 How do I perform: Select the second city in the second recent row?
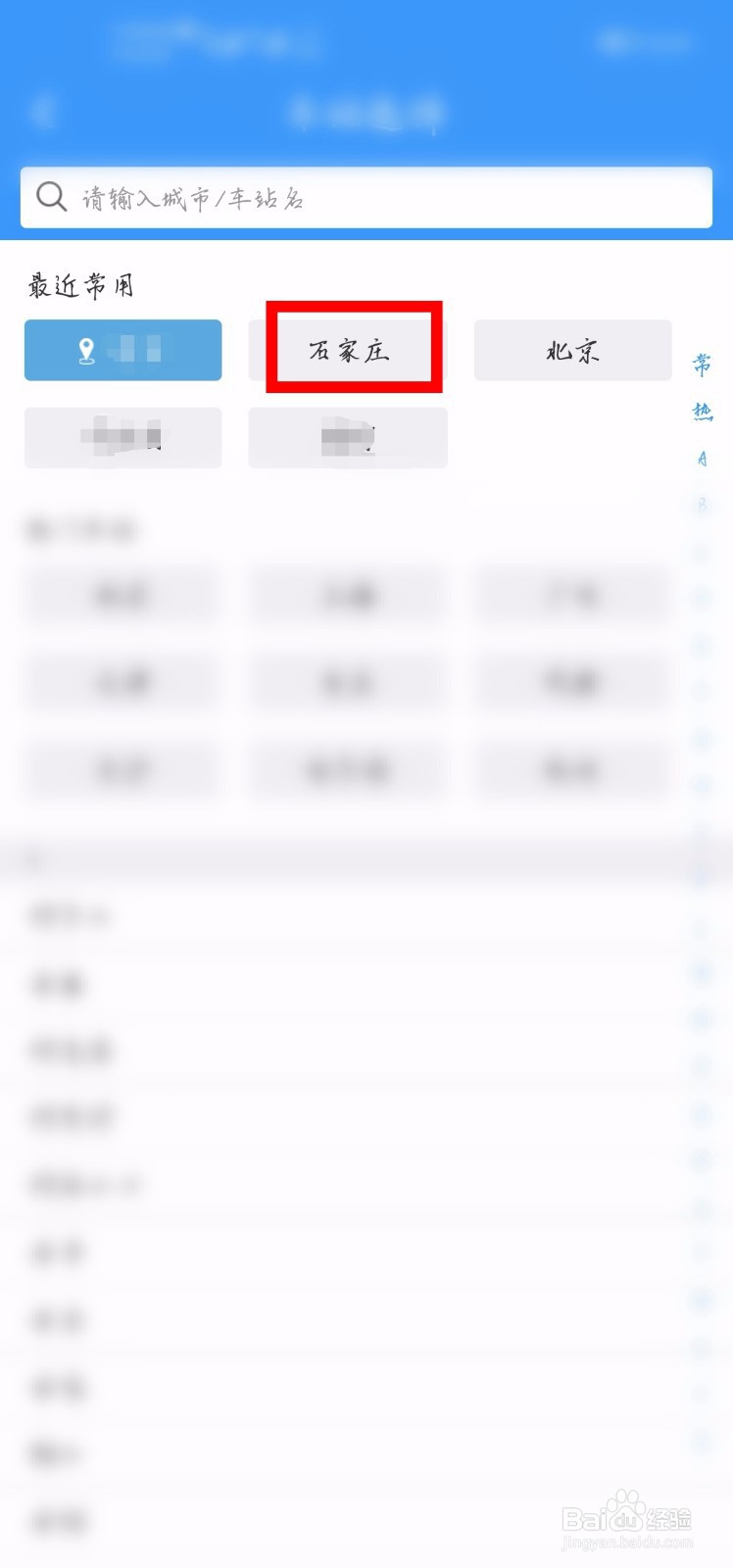(348, 438)
